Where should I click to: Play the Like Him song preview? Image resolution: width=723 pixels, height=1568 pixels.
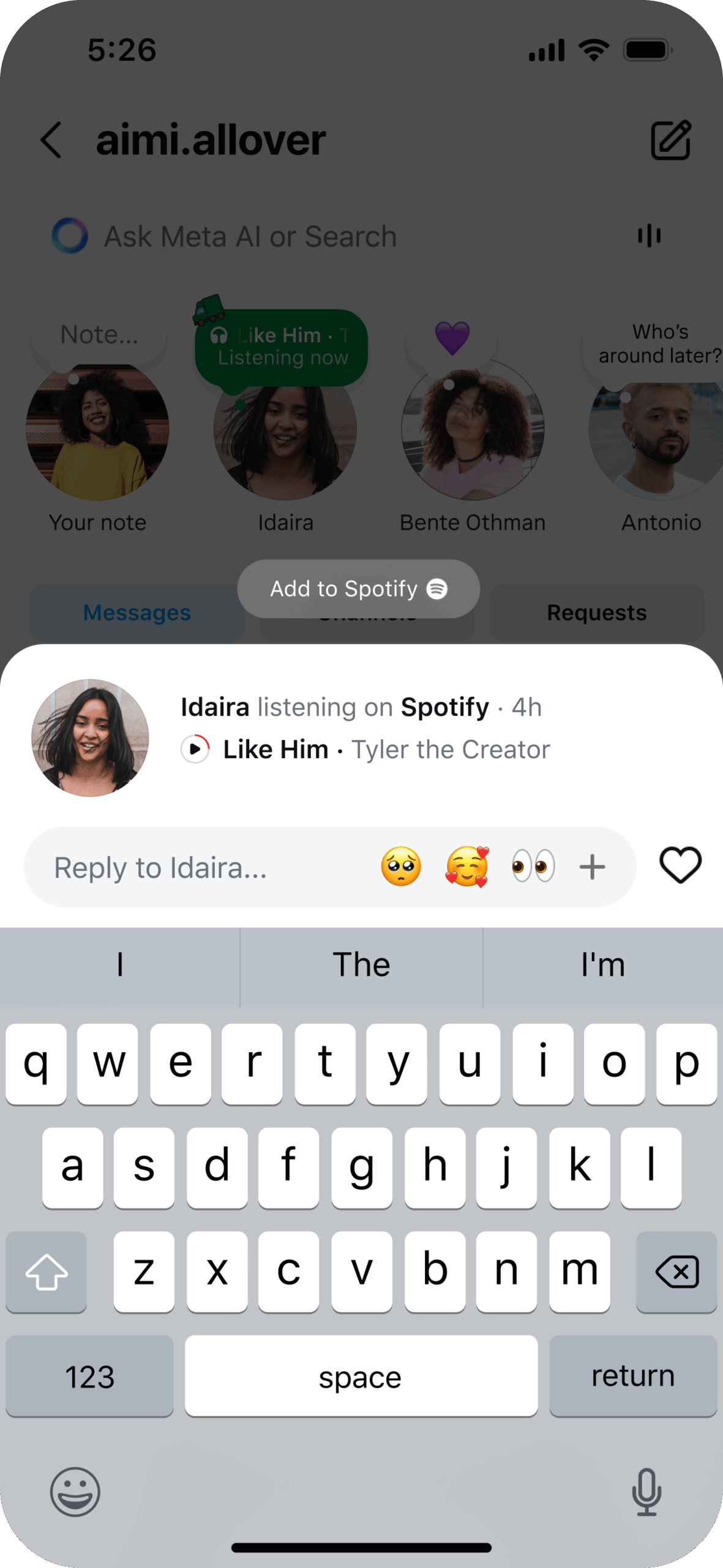[195, 749]
